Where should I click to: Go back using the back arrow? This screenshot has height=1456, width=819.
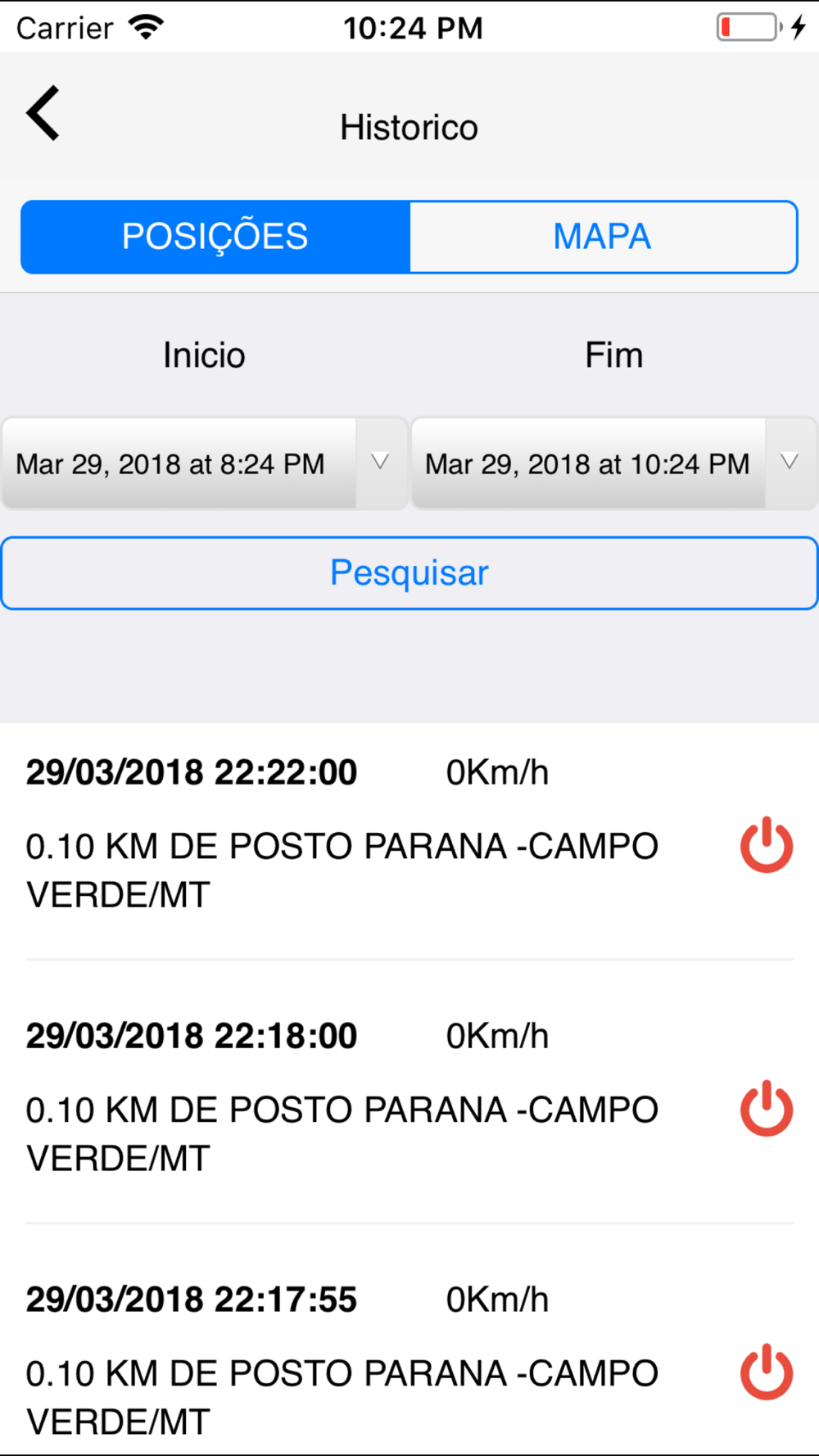(x=43, y=113)
